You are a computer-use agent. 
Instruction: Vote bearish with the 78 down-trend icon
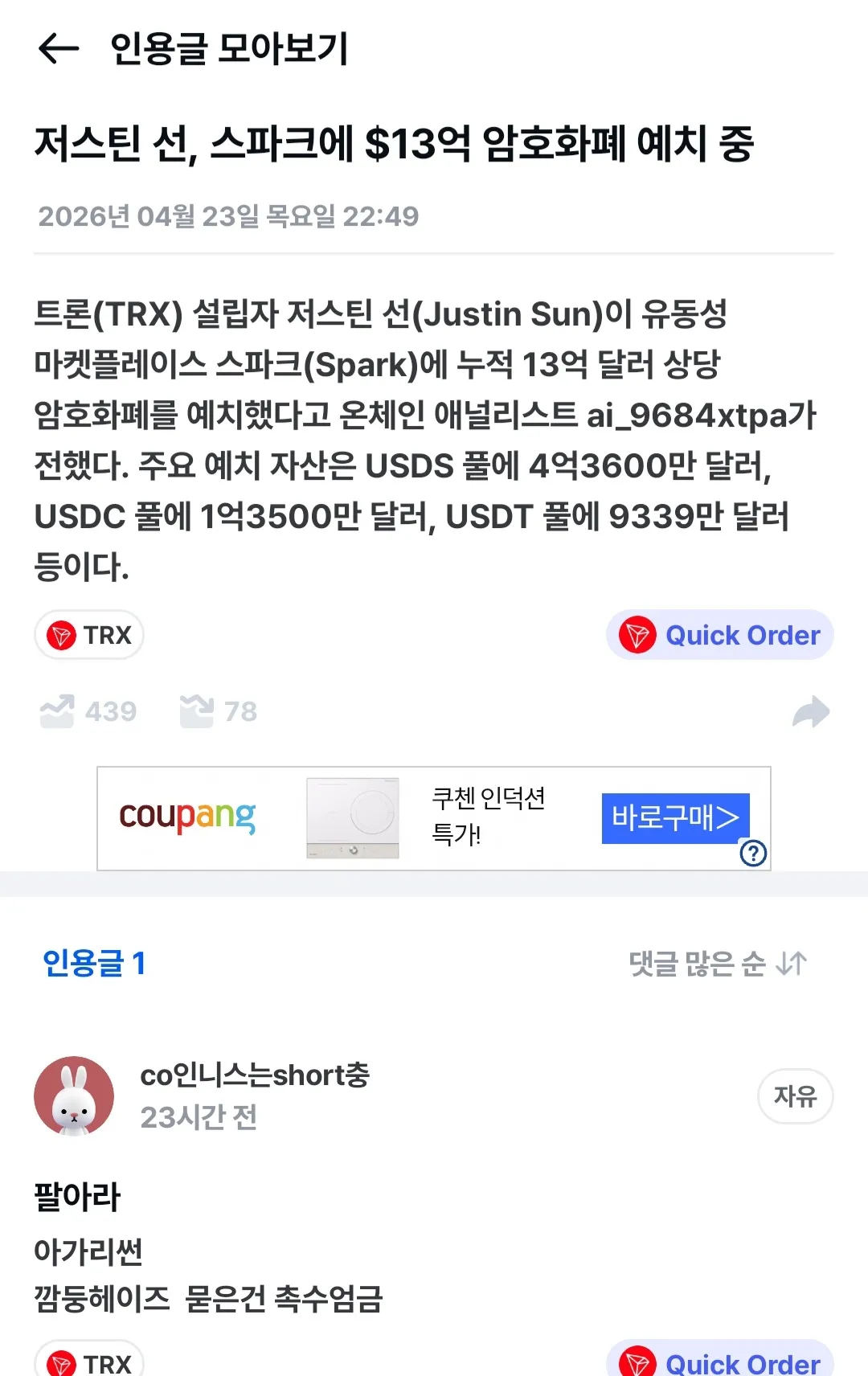(x=197, y=711)
